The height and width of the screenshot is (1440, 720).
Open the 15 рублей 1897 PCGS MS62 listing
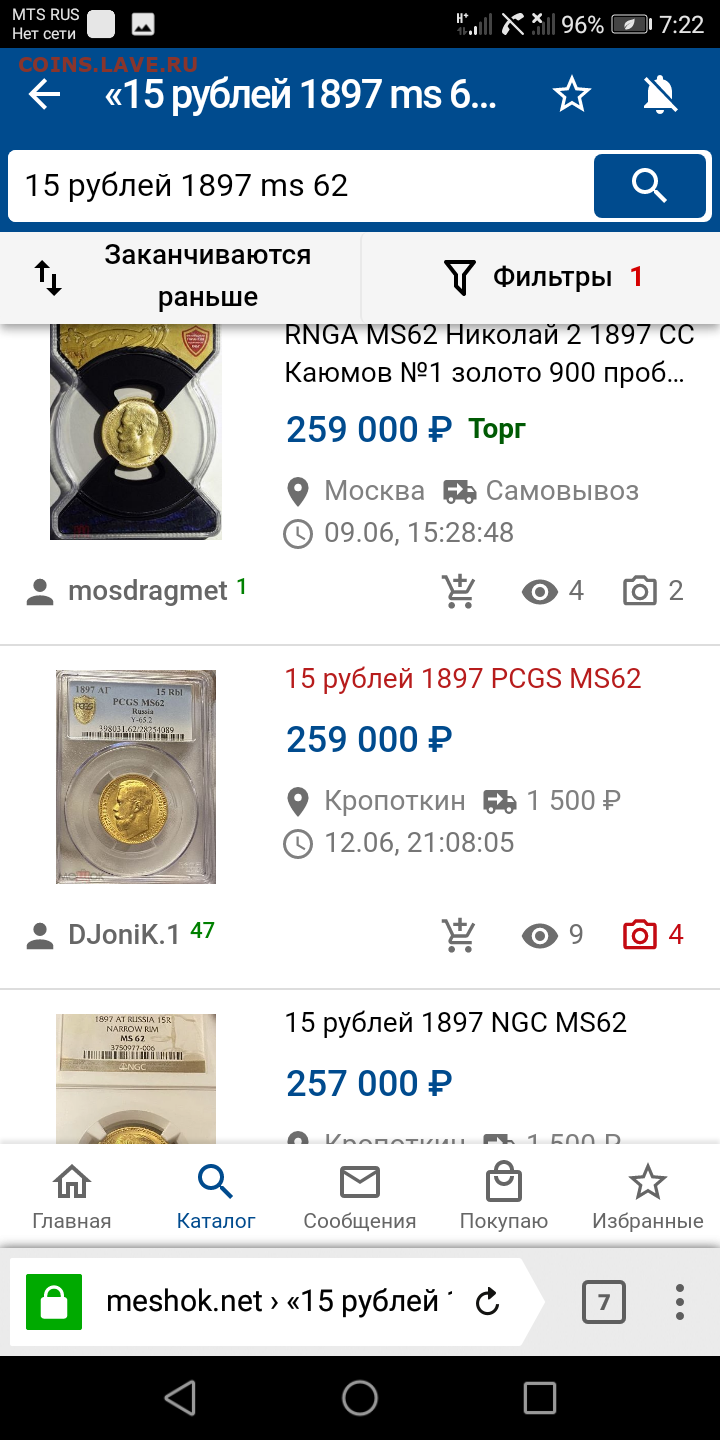(x=463, y=679)
